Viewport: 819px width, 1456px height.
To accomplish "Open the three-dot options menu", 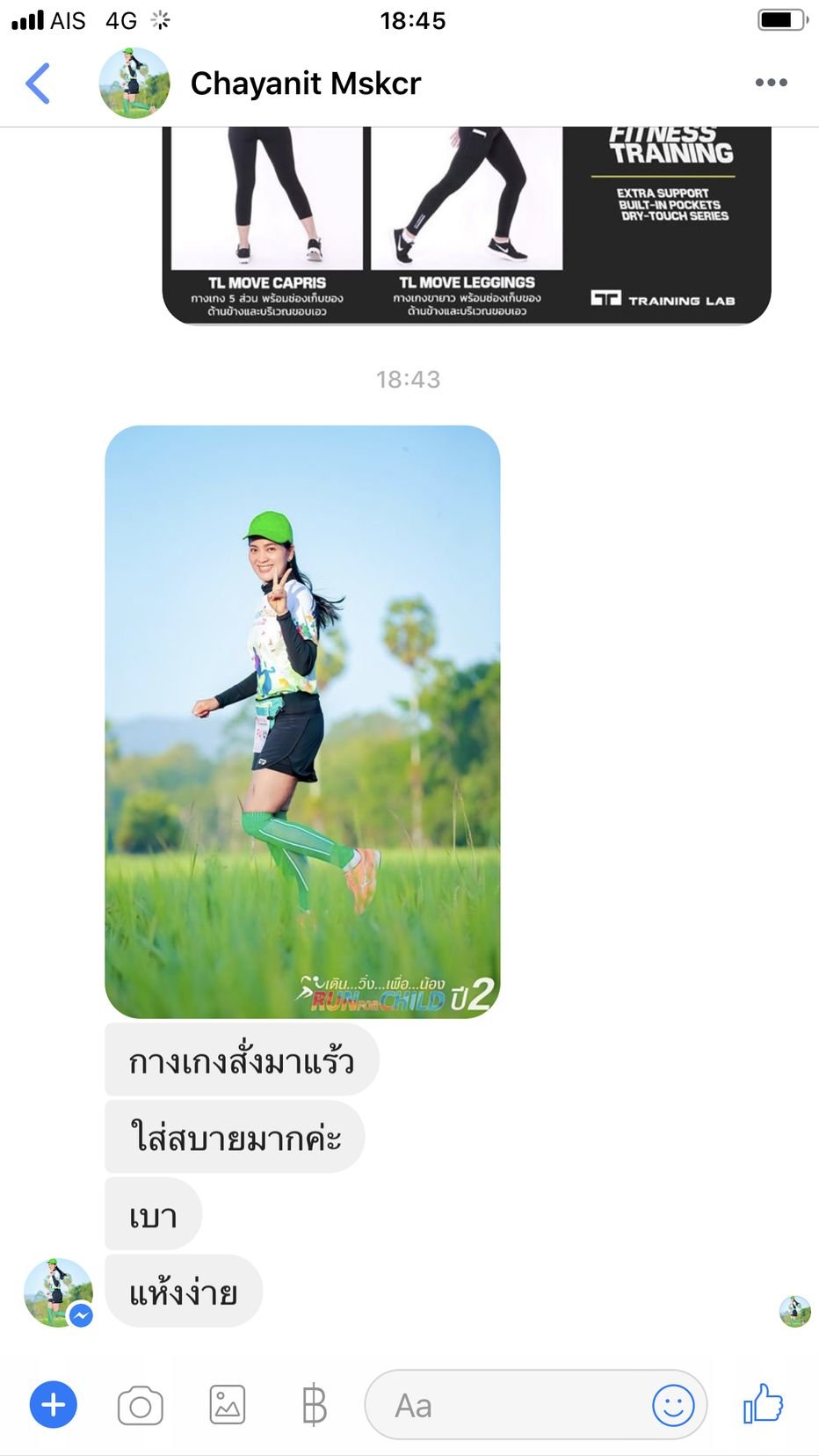I will pos(771,83).
